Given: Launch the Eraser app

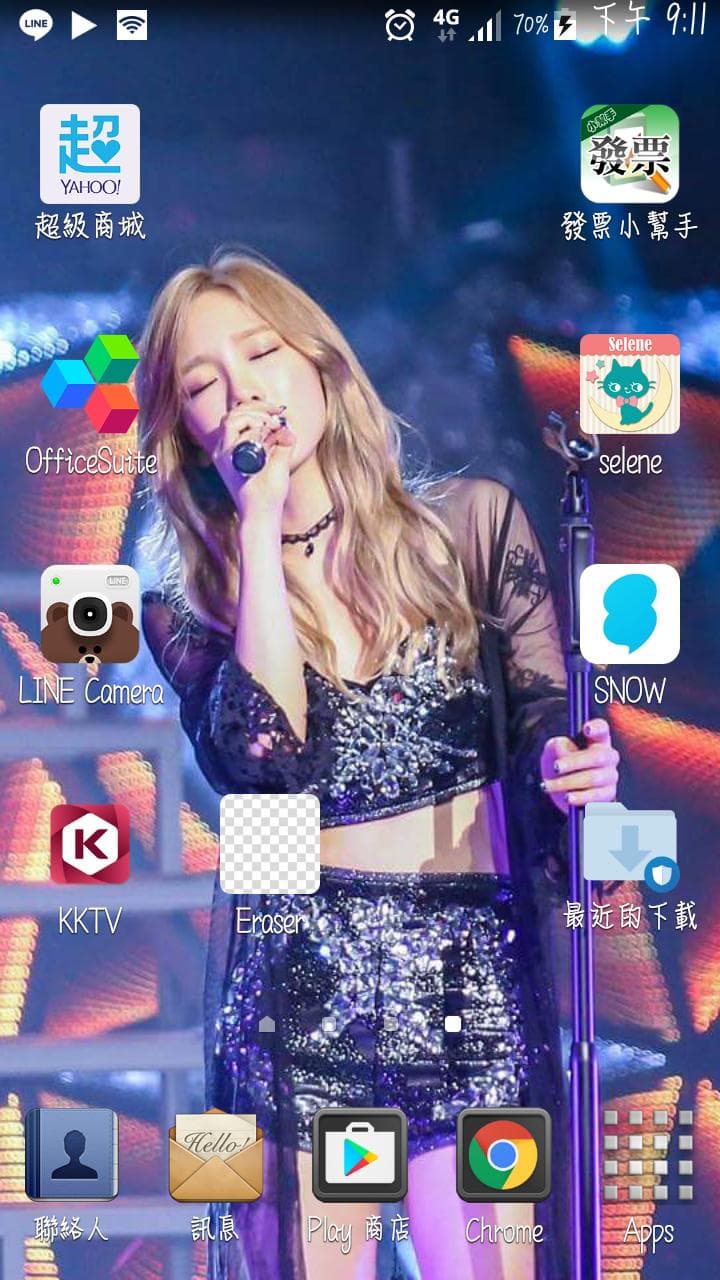Looking at the screenshot, I should pos(270,844).
